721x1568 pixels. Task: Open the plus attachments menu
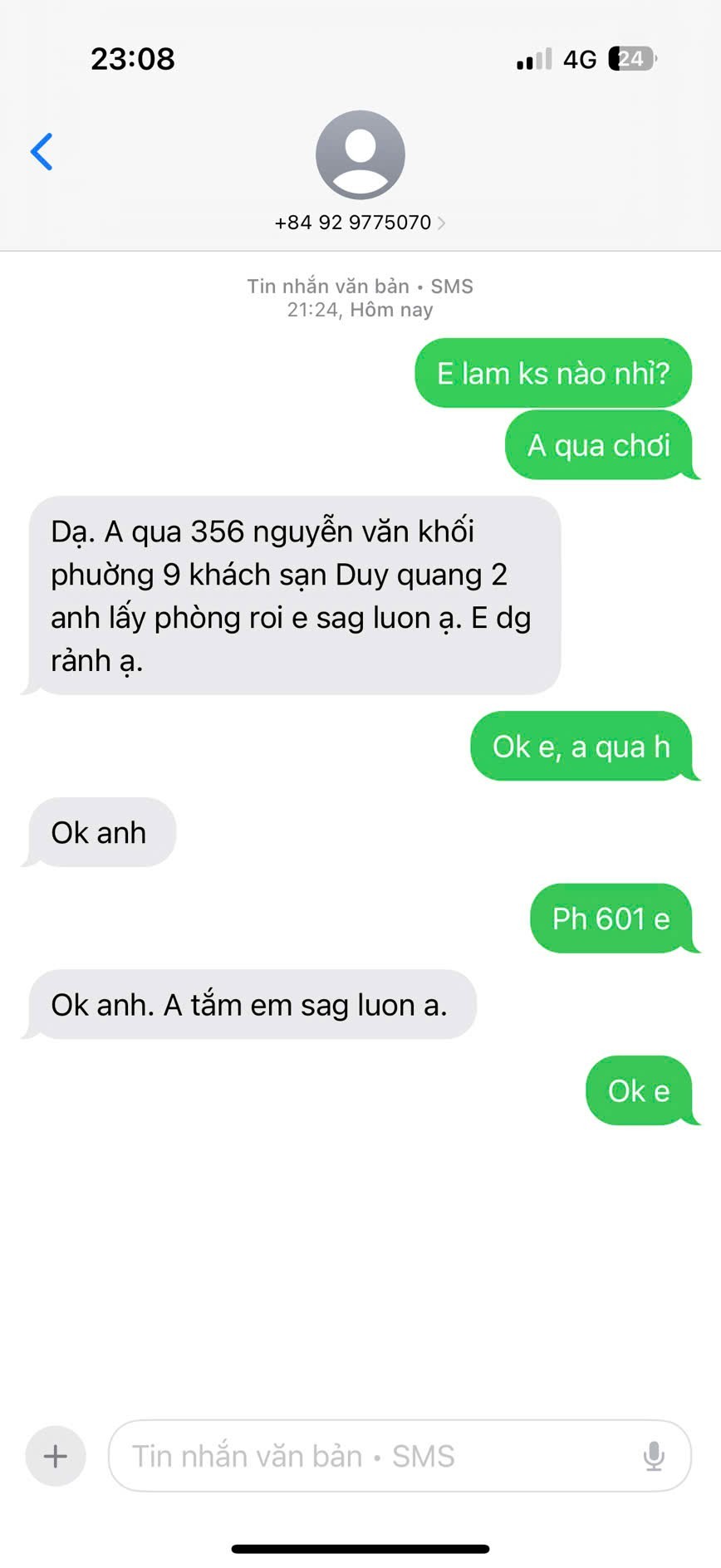[56, 1456]
